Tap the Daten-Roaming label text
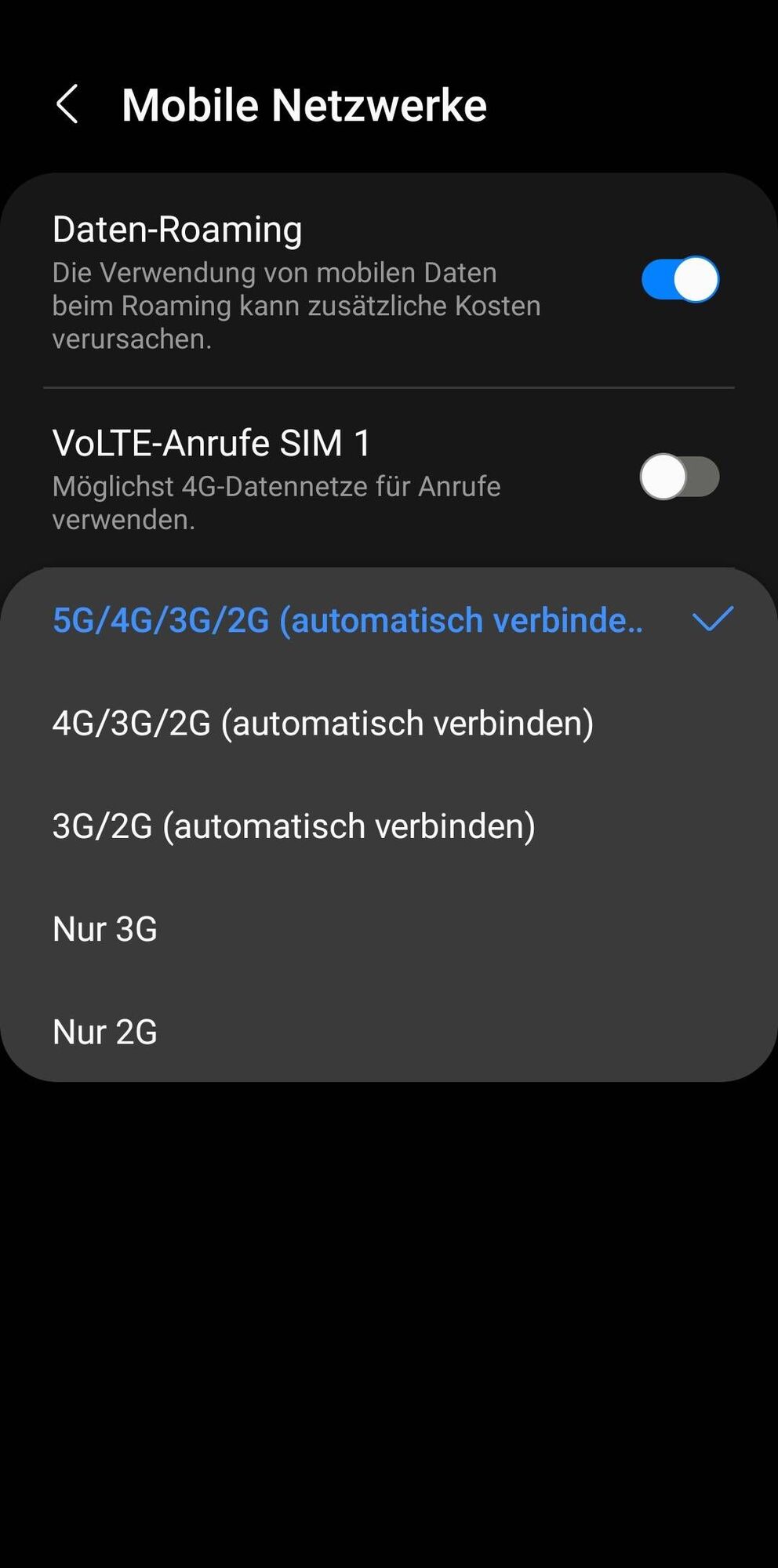Image resolution: width=778 pixels, height=1568 pixels. 176,228
